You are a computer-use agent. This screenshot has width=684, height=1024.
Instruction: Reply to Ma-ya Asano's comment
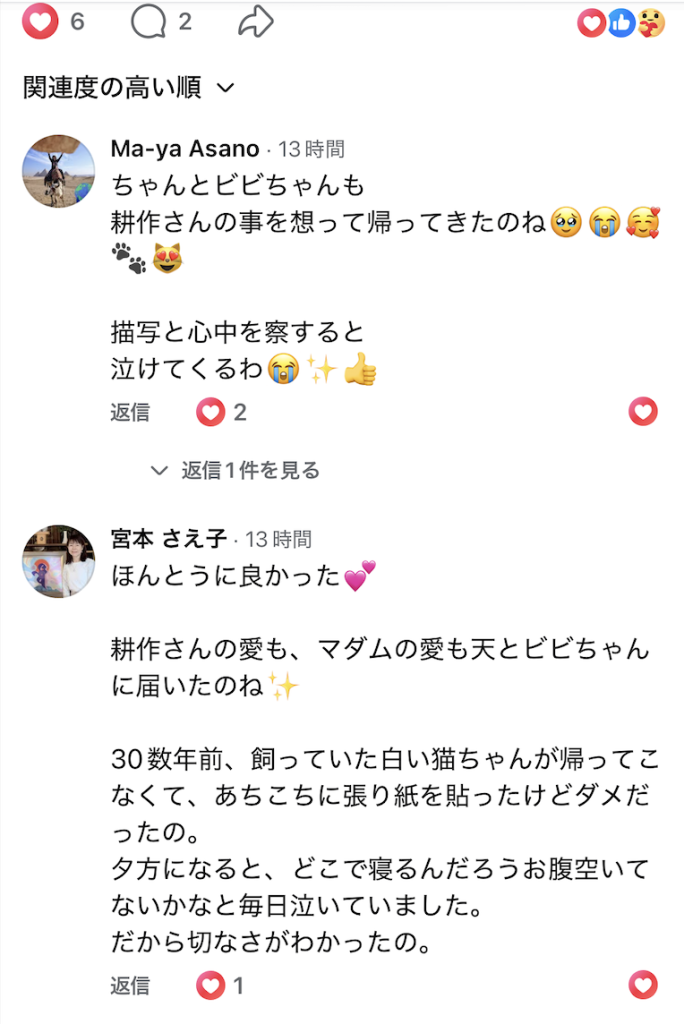(x=130, y=412)
